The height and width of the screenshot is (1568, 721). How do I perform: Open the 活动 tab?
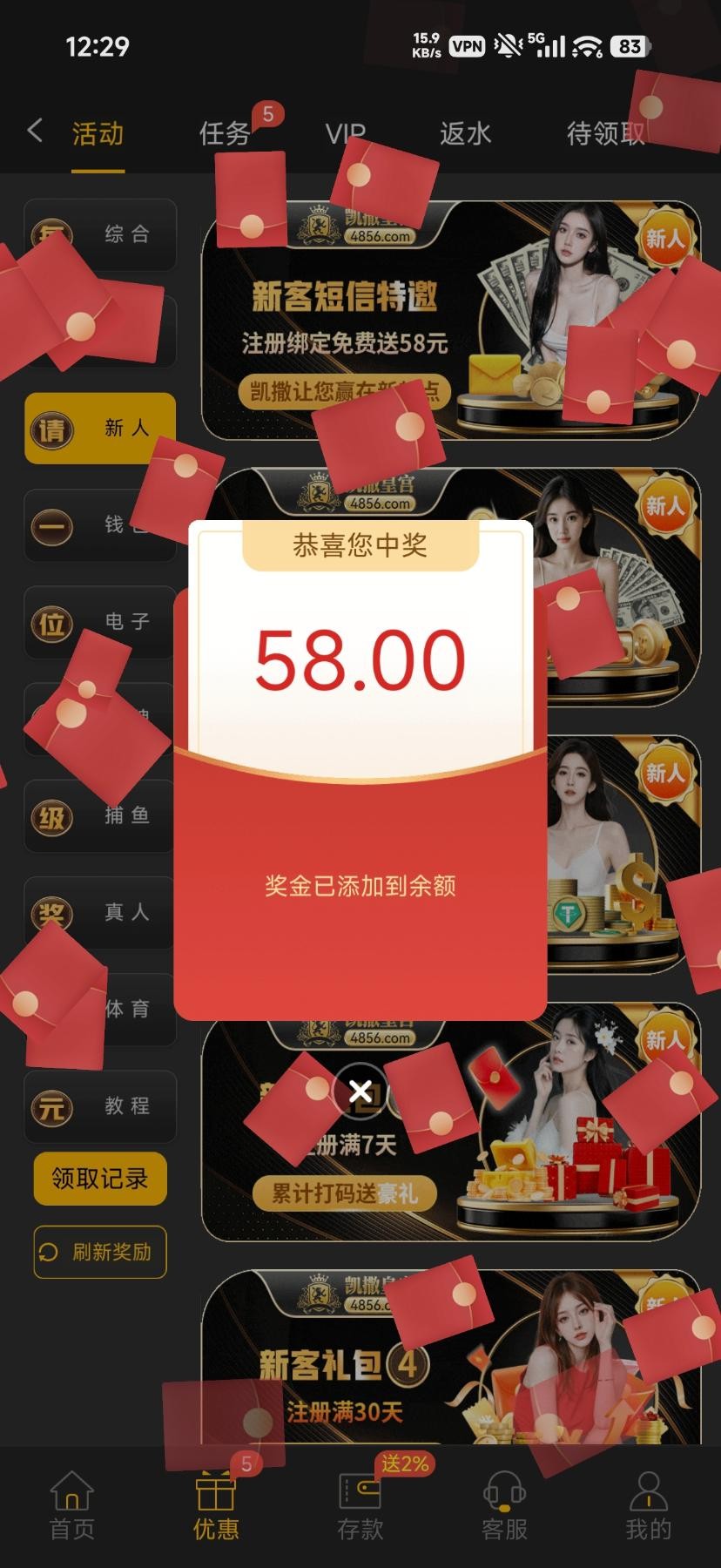click(98, 133)
